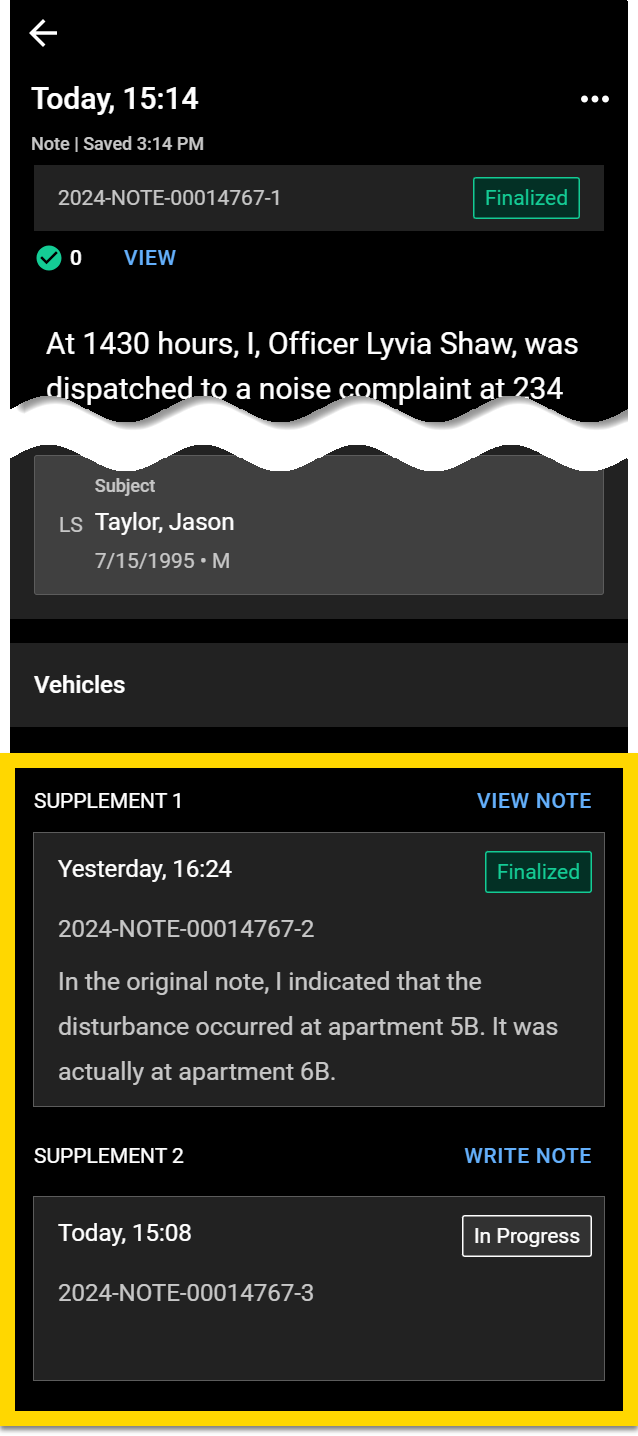Open the three-dot overflow menu
Image resolution: width=638 pixels, height=1436 pixels.
595,99
